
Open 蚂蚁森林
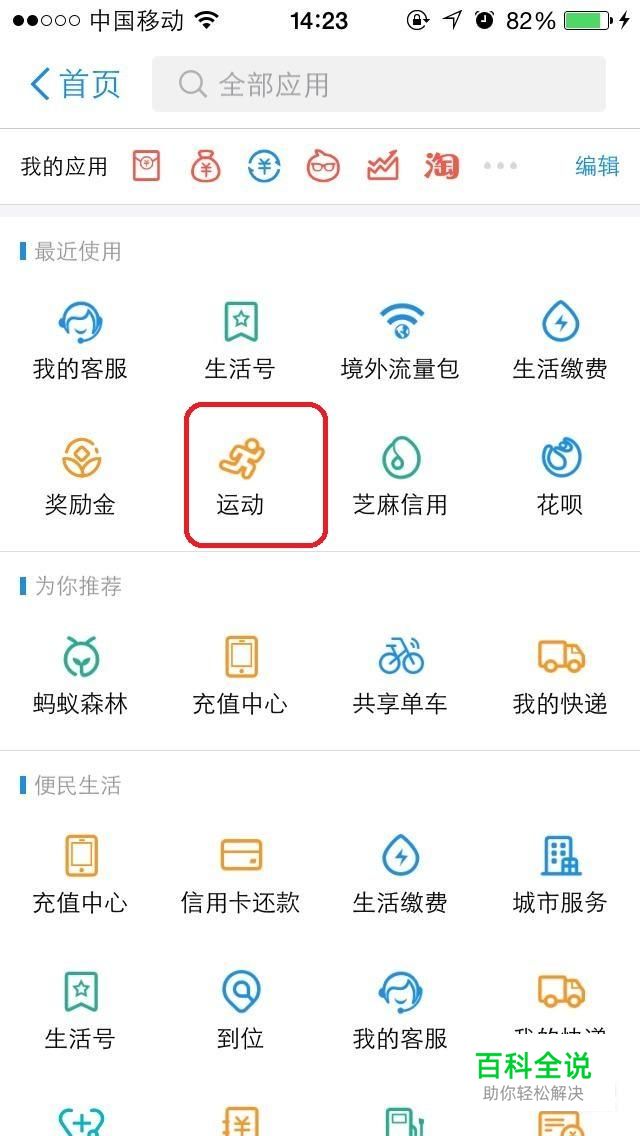pos(80,676)
